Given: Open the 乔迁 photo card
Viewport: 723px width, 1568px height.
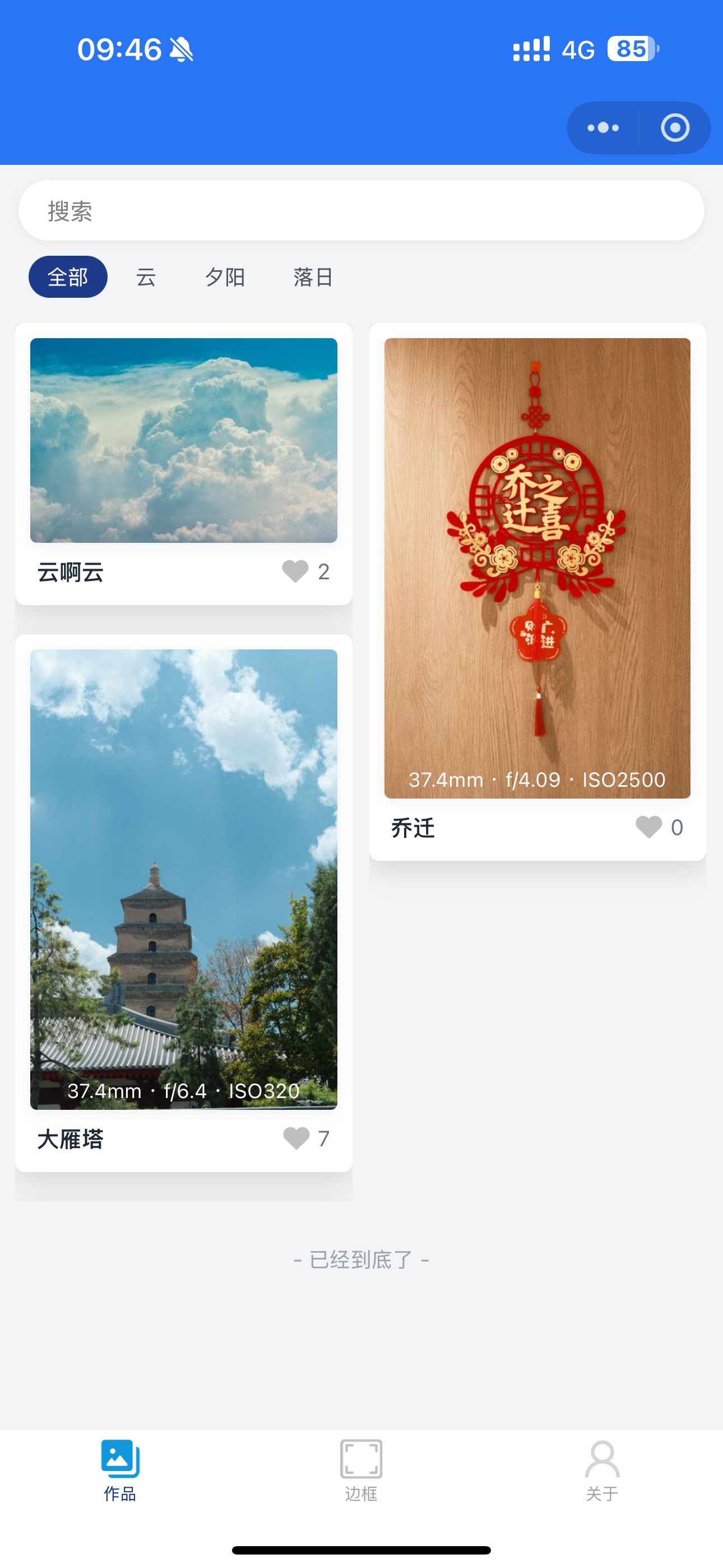Looking at the screenshot, I should pos(537,568).
